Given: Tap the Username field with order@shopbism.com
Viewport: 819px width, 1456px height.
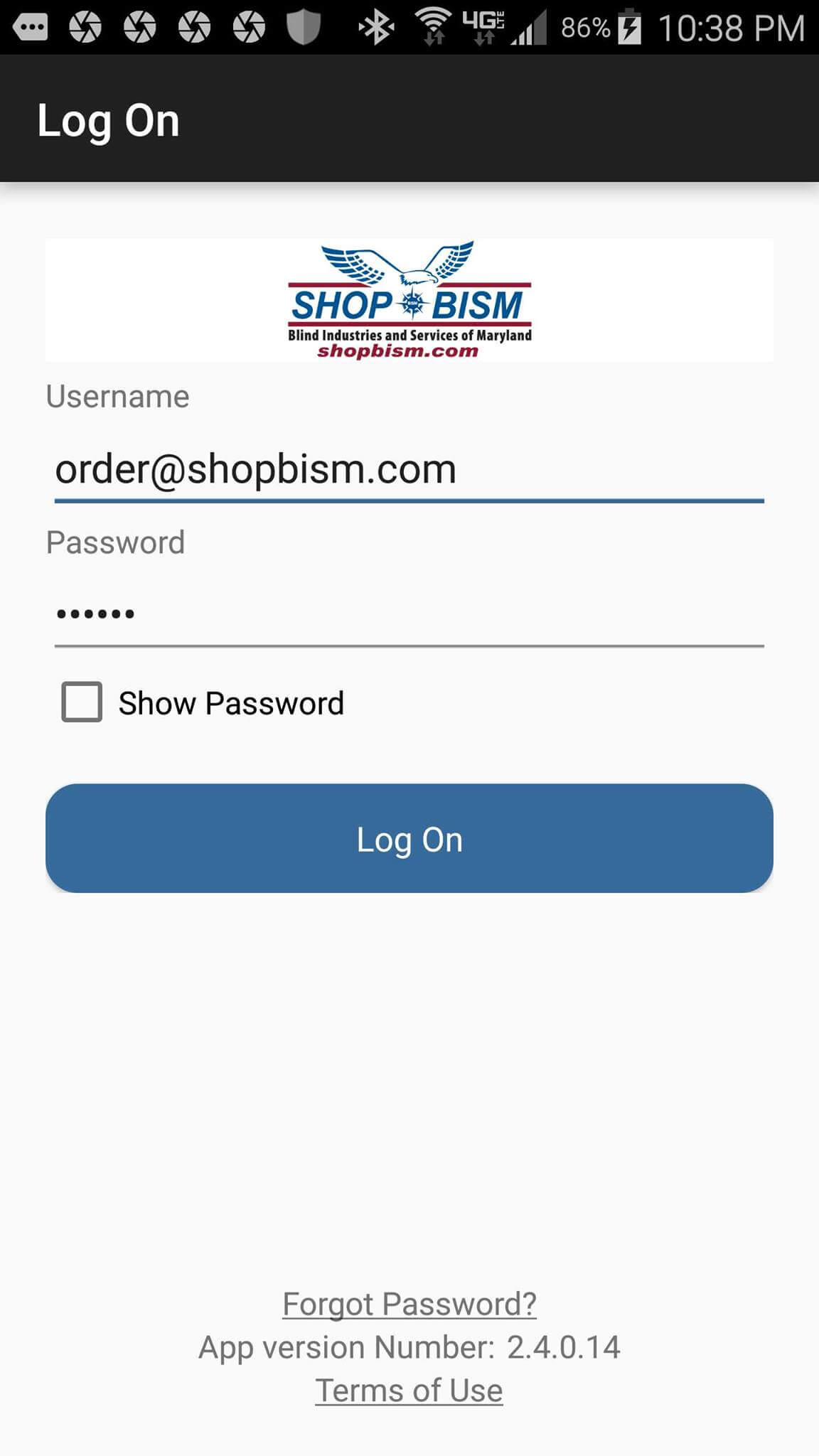Looking at the screenshot, I should 409,469.
